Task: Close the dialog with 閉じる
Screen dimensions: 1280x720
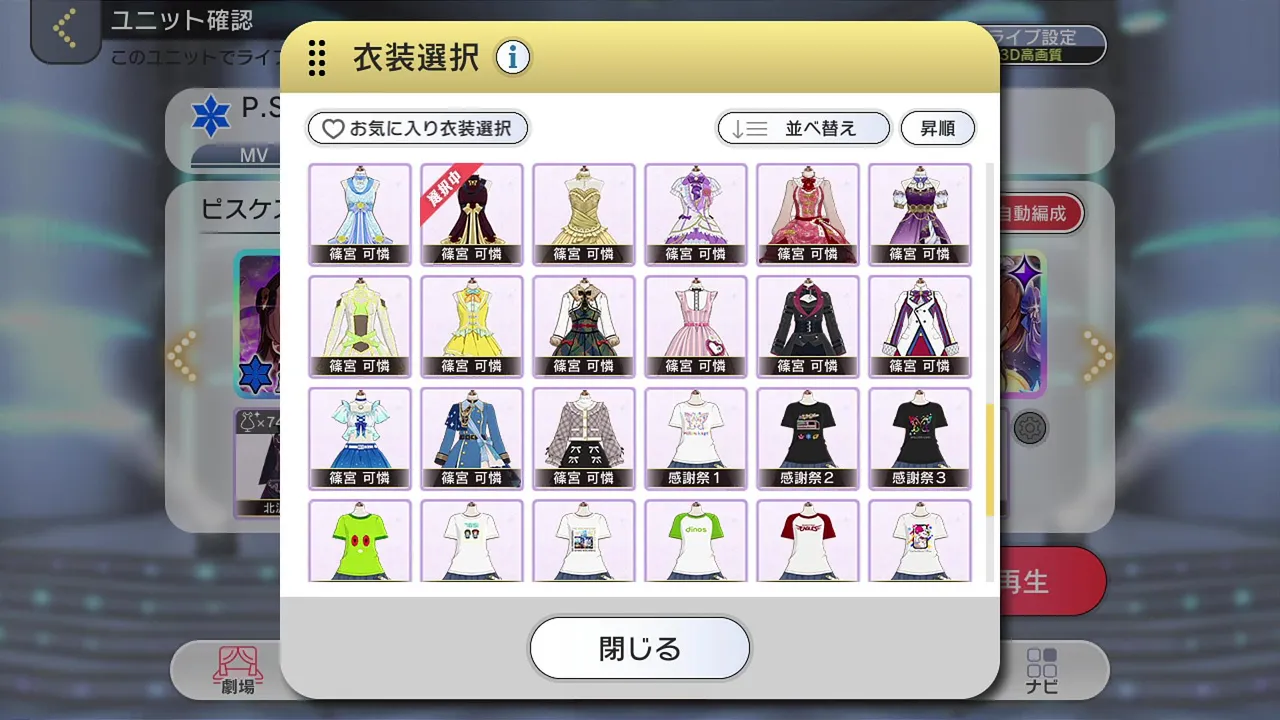Action: pos(639,648)
